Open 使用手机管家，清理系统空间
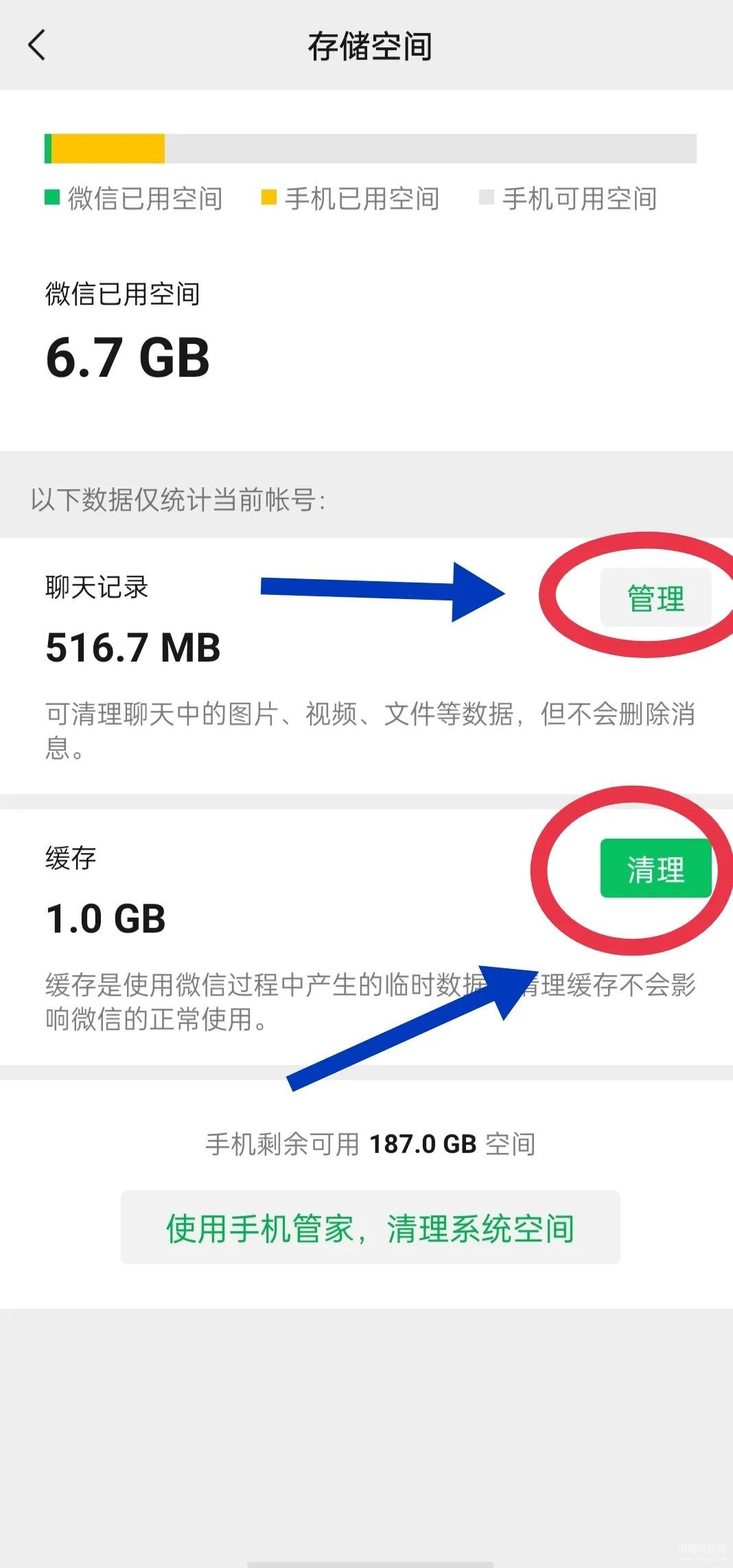 tap(371, 1228)
